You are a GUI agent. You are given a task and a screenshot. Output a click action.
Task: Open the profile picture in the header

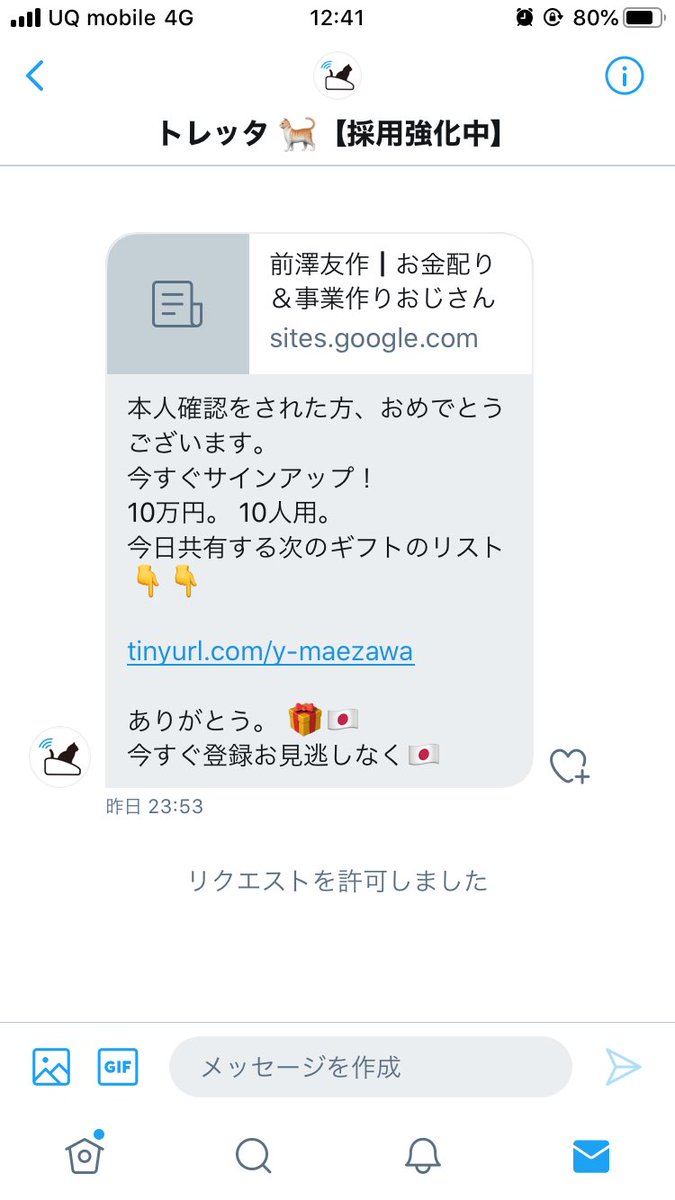337,76
